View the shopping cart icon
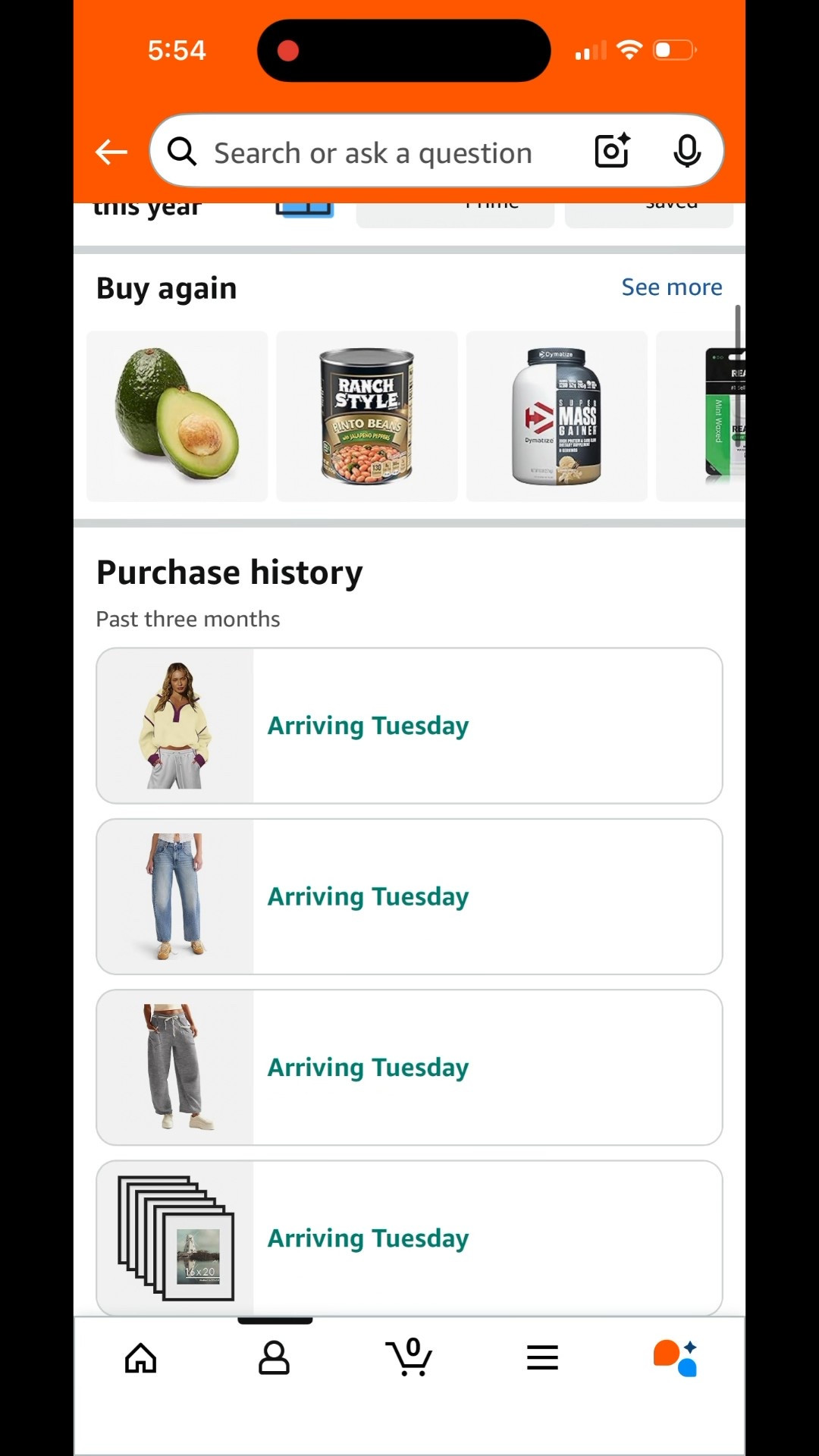The image size is (819, 1456). click(409, 1357)
